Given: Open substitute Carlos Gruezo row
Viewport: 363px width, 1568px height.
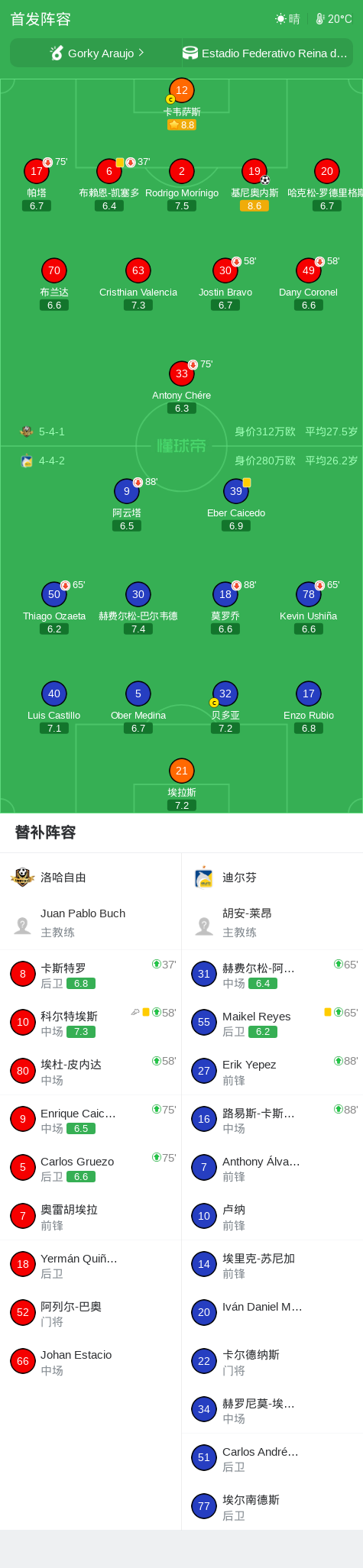Looking at the screenshot, I should point(91,1167).
